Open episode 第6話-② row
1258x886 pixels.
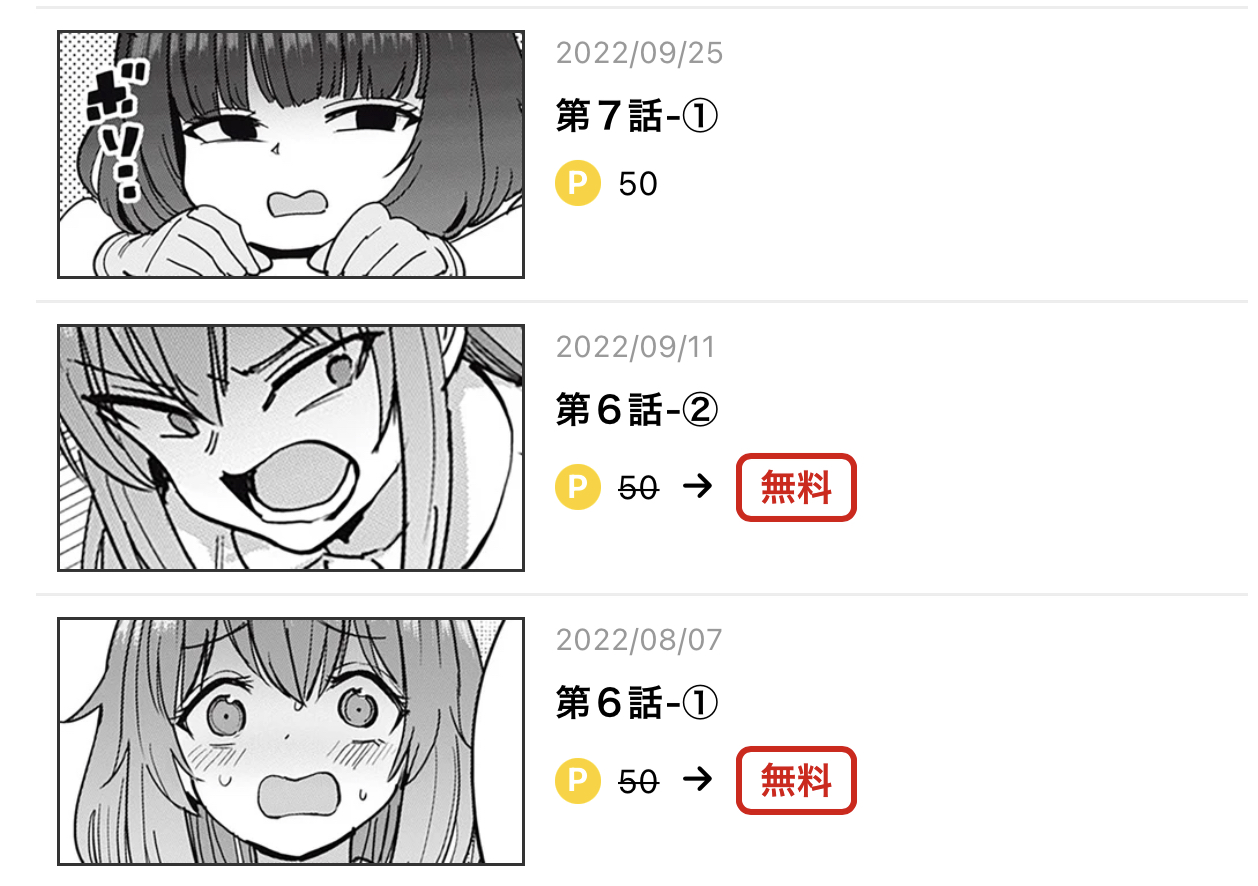click(637, 410)
